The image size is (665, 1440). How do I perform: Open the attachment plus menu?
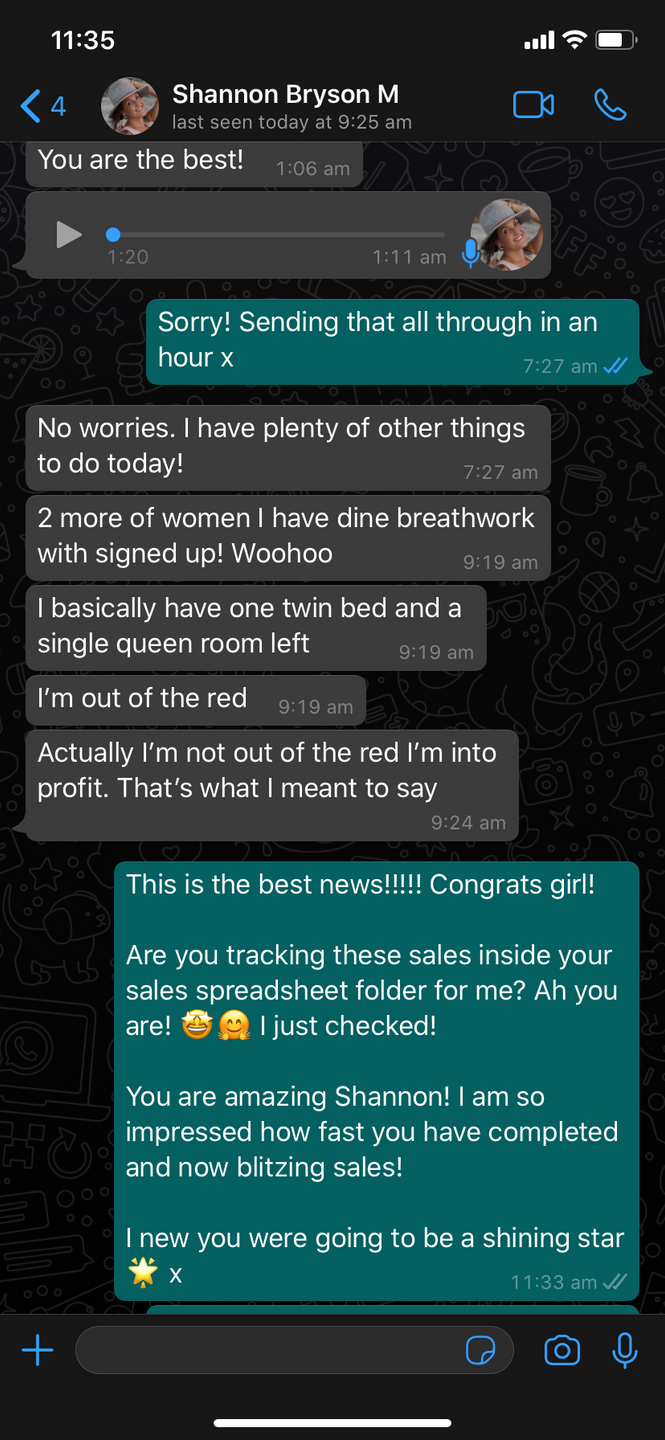(38, 1351)
